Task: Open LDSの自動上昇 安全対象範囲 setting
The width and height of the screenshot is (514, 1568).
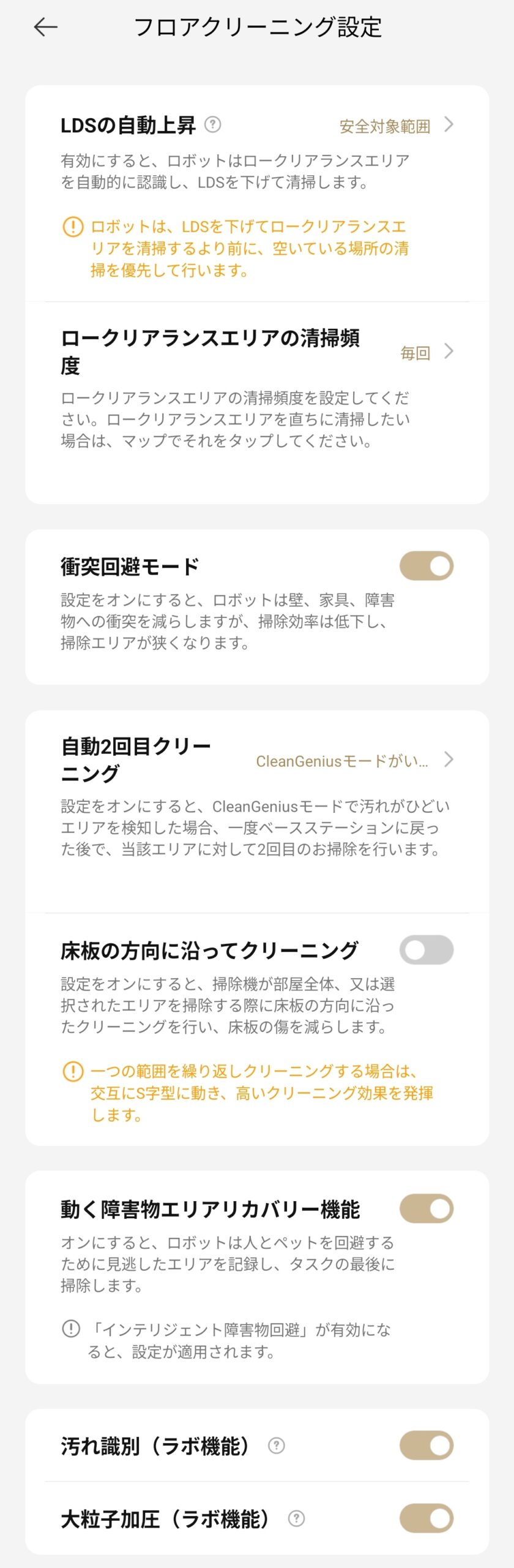Action: pyautogui.click(x=396, y=126)
